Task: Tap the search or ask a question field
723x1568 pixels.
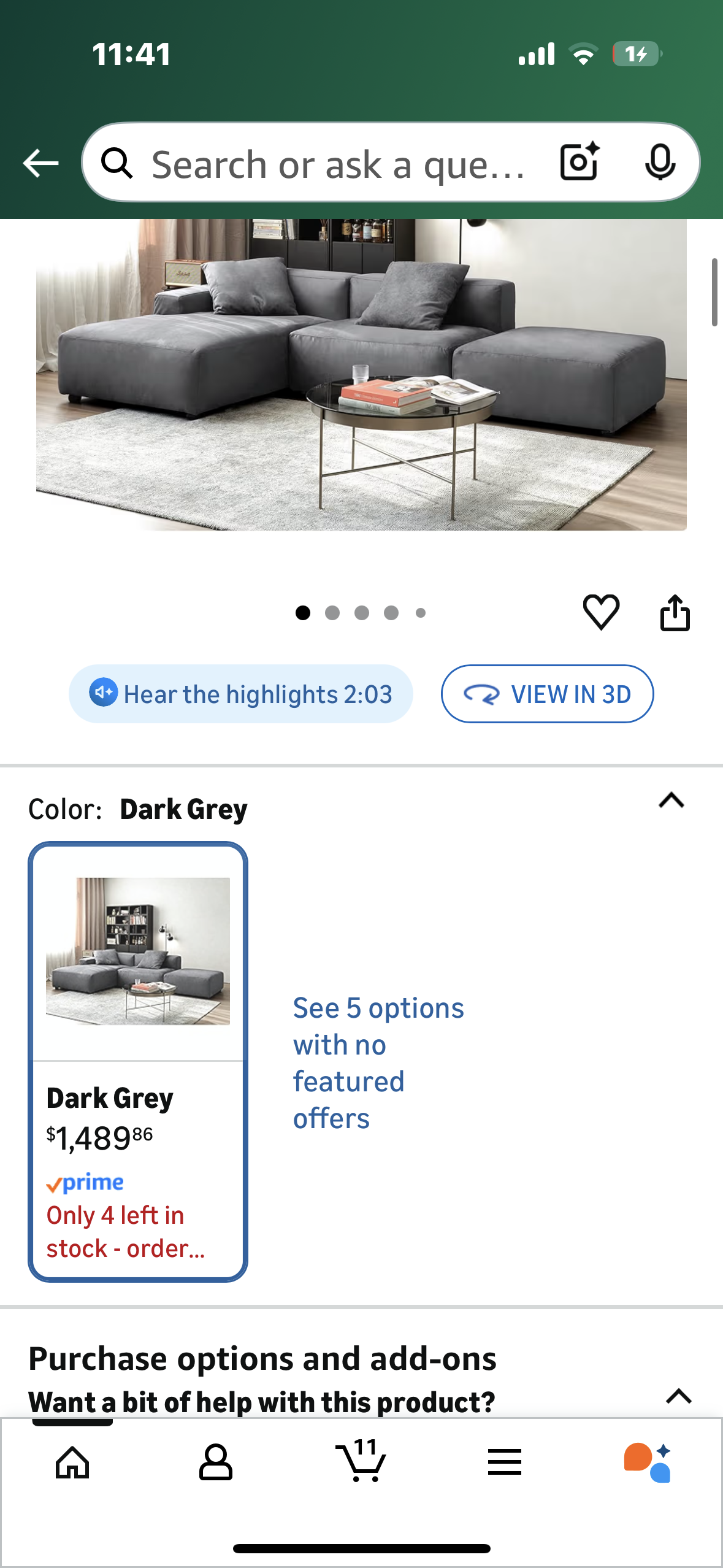Action: pos(337,164)
